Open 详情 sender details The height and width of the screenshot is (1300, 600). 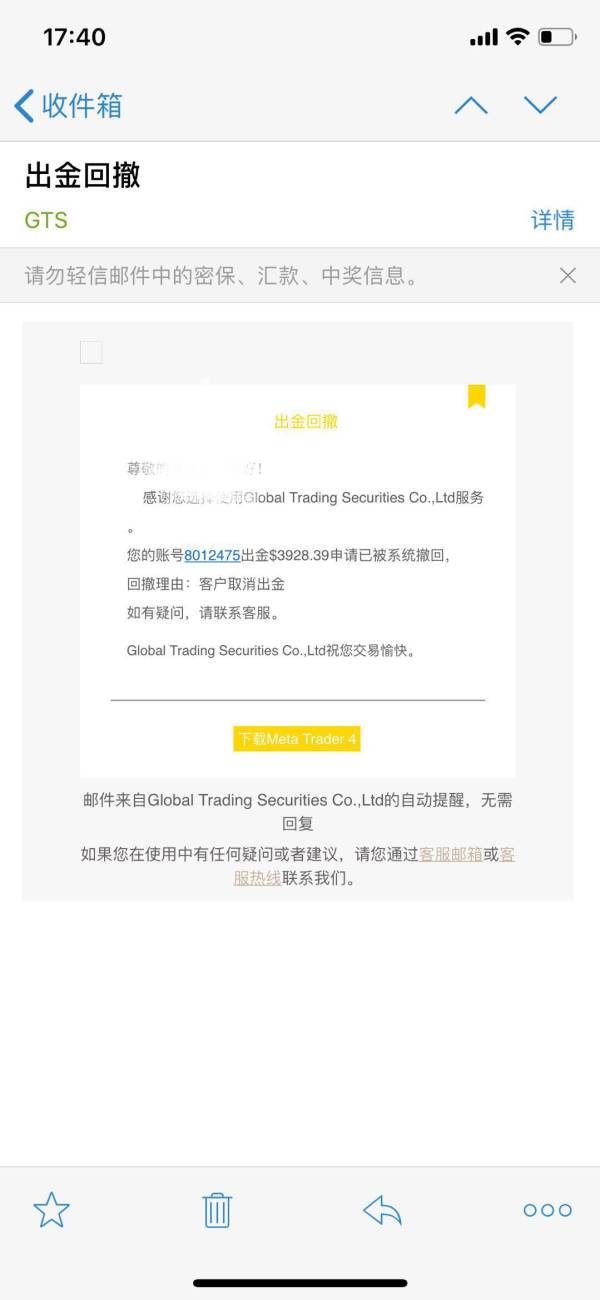[552, 220]
